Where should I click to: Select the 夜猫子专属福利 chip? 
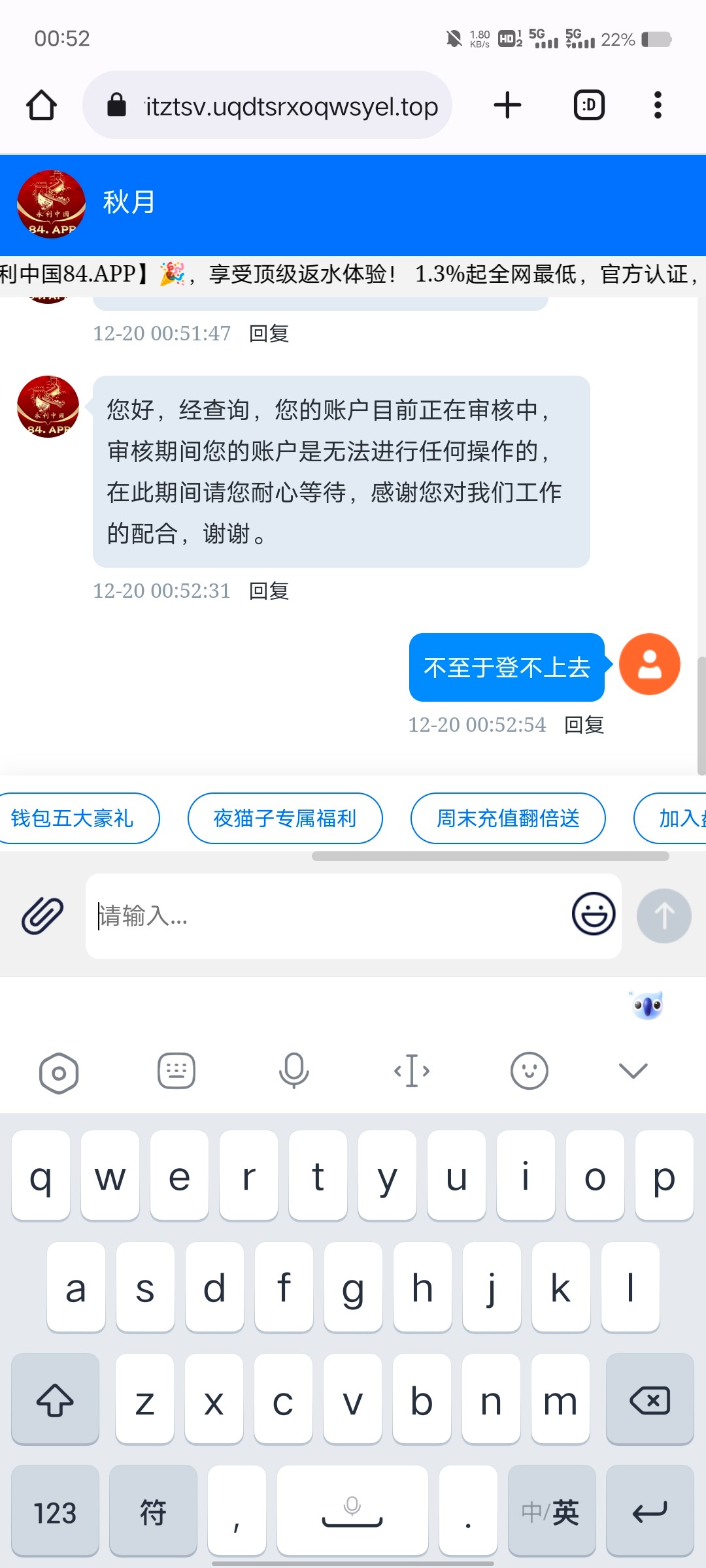coord(285,818)
